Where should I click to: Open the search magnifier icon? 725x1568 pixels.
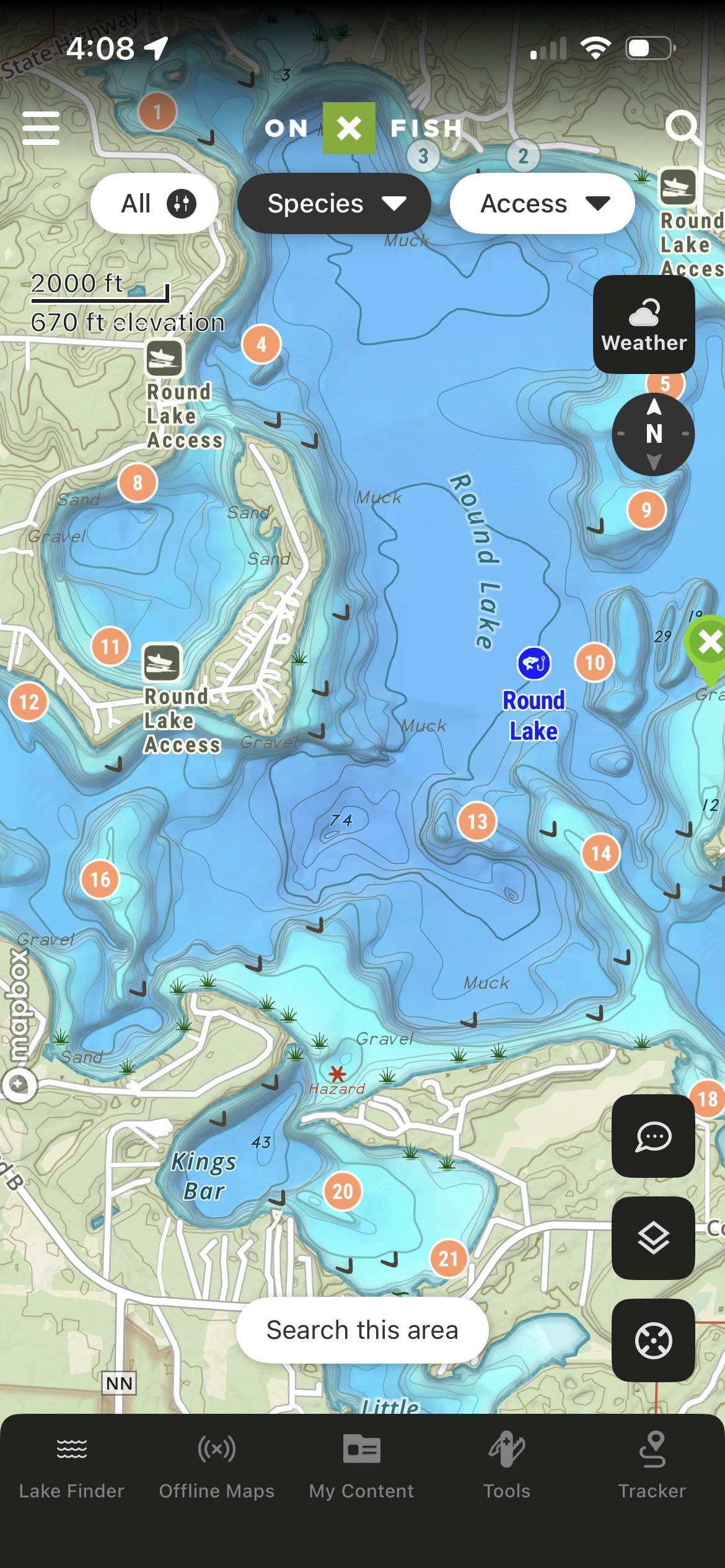(x=682, y=127)
